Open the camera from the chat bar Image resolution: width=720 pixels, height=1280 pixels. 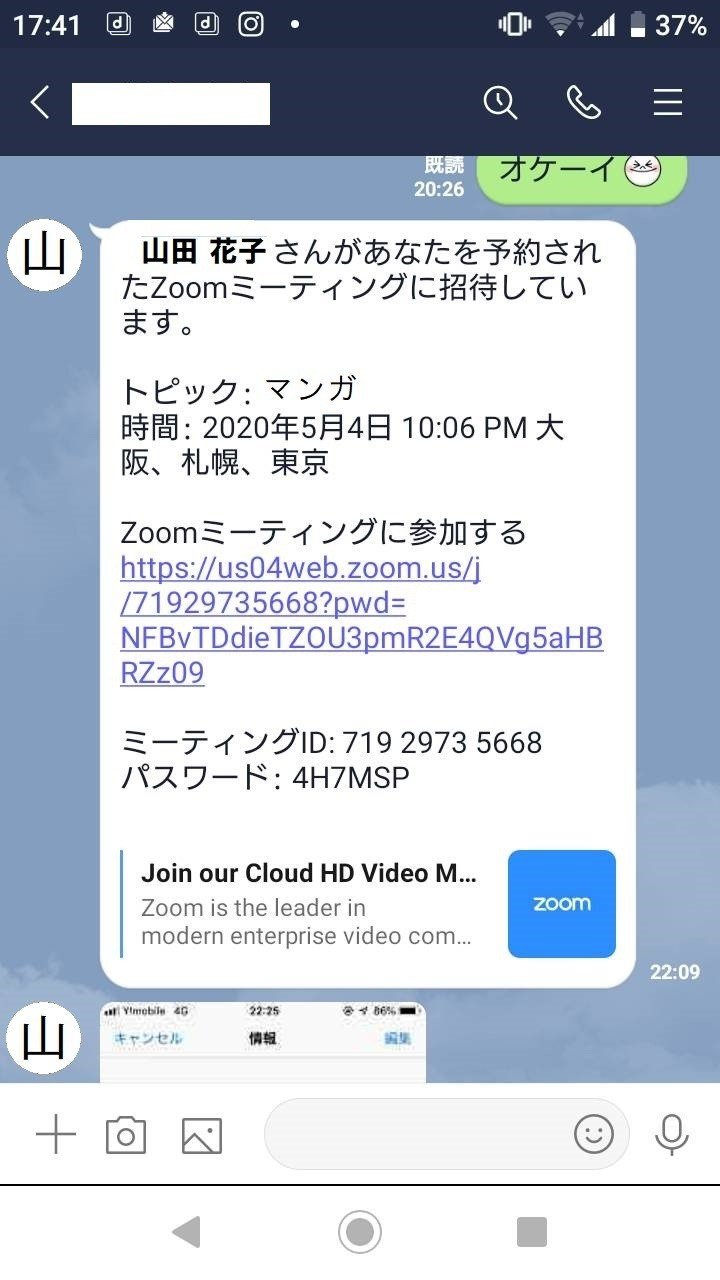126,1135
